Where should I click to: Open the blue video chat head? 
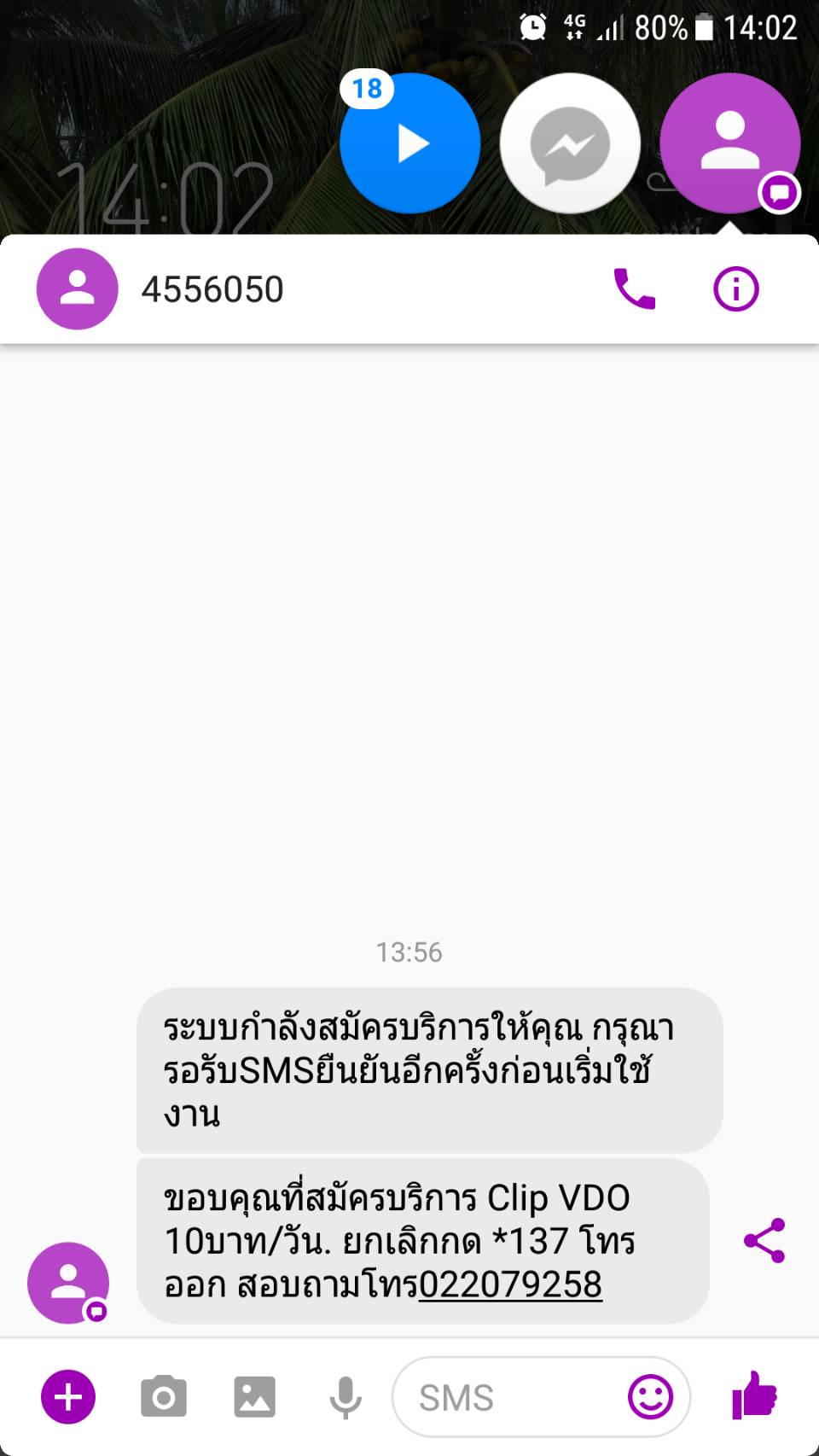coord(410,143)
